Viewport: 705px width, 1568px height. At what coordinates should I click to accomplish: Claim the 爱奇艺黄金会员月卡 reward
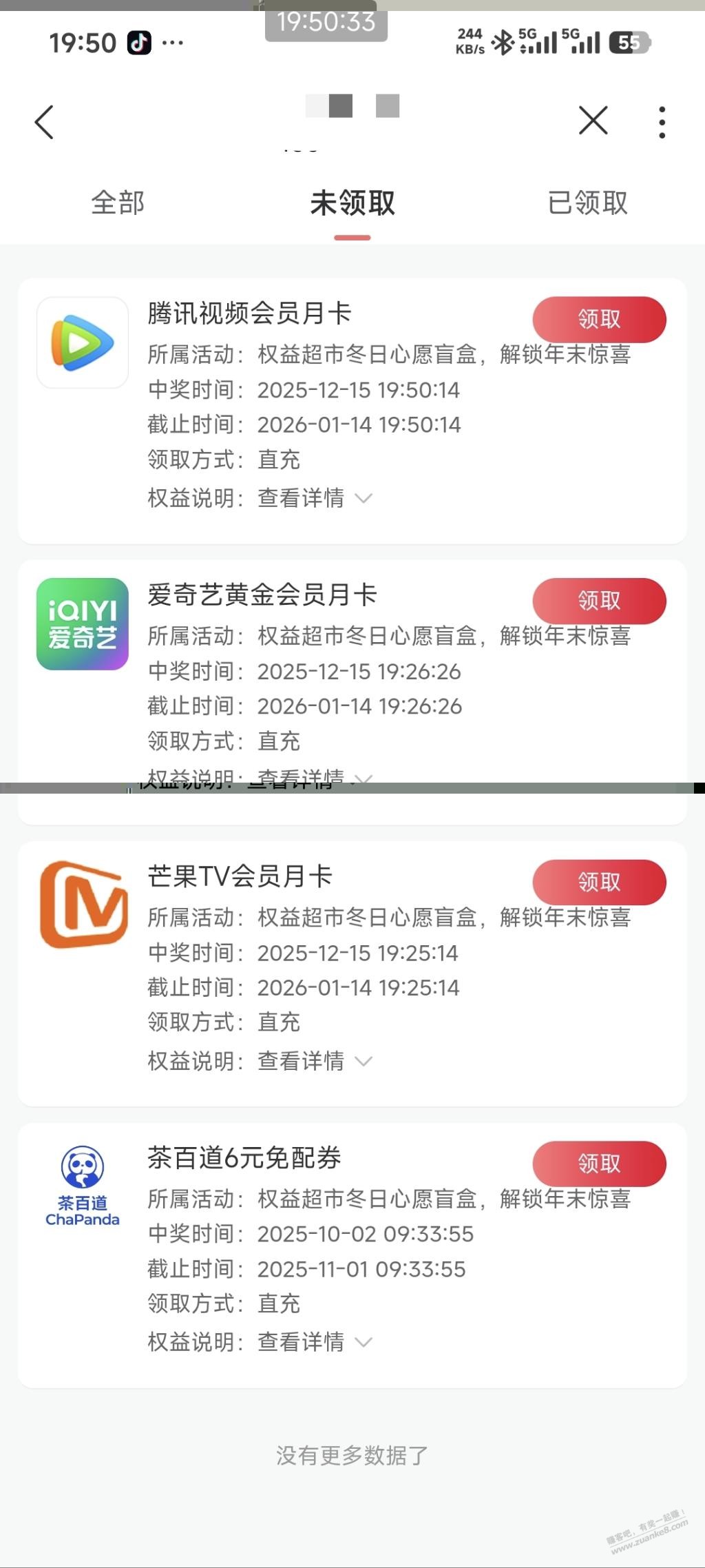[599, 601]
